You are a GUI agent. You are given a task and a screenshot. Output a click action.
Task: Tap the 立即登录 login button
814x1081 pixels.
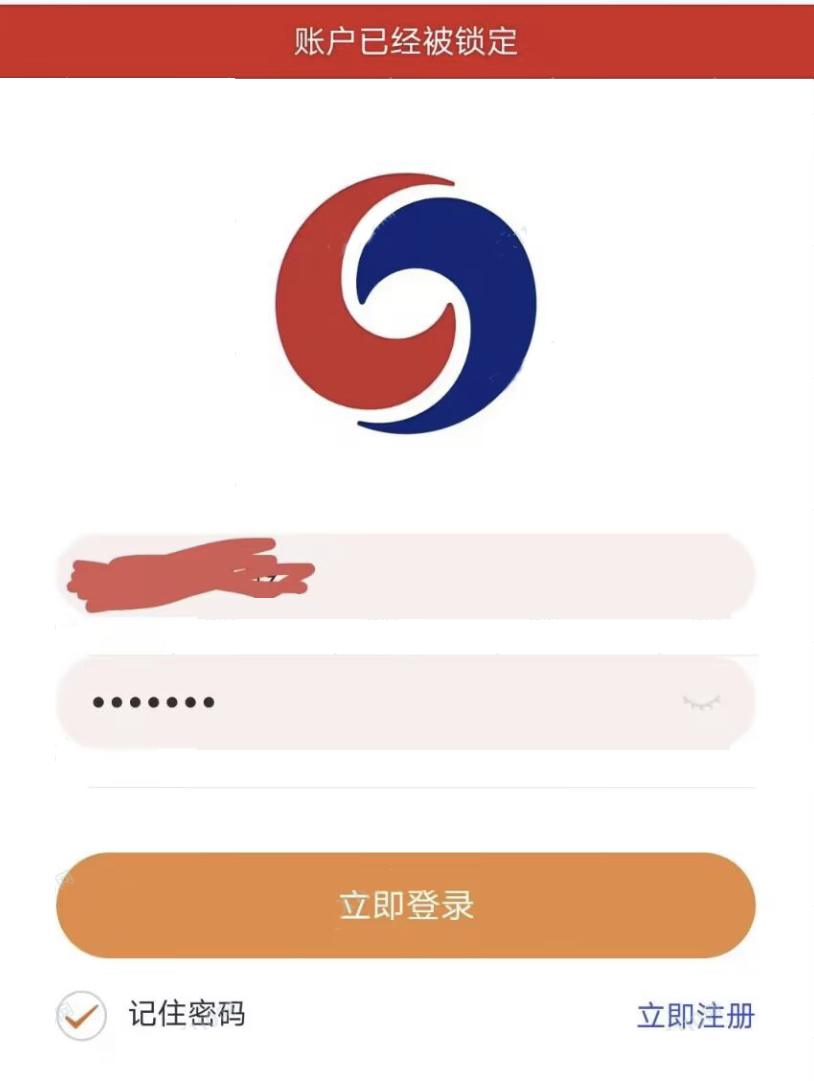point(405,905)
